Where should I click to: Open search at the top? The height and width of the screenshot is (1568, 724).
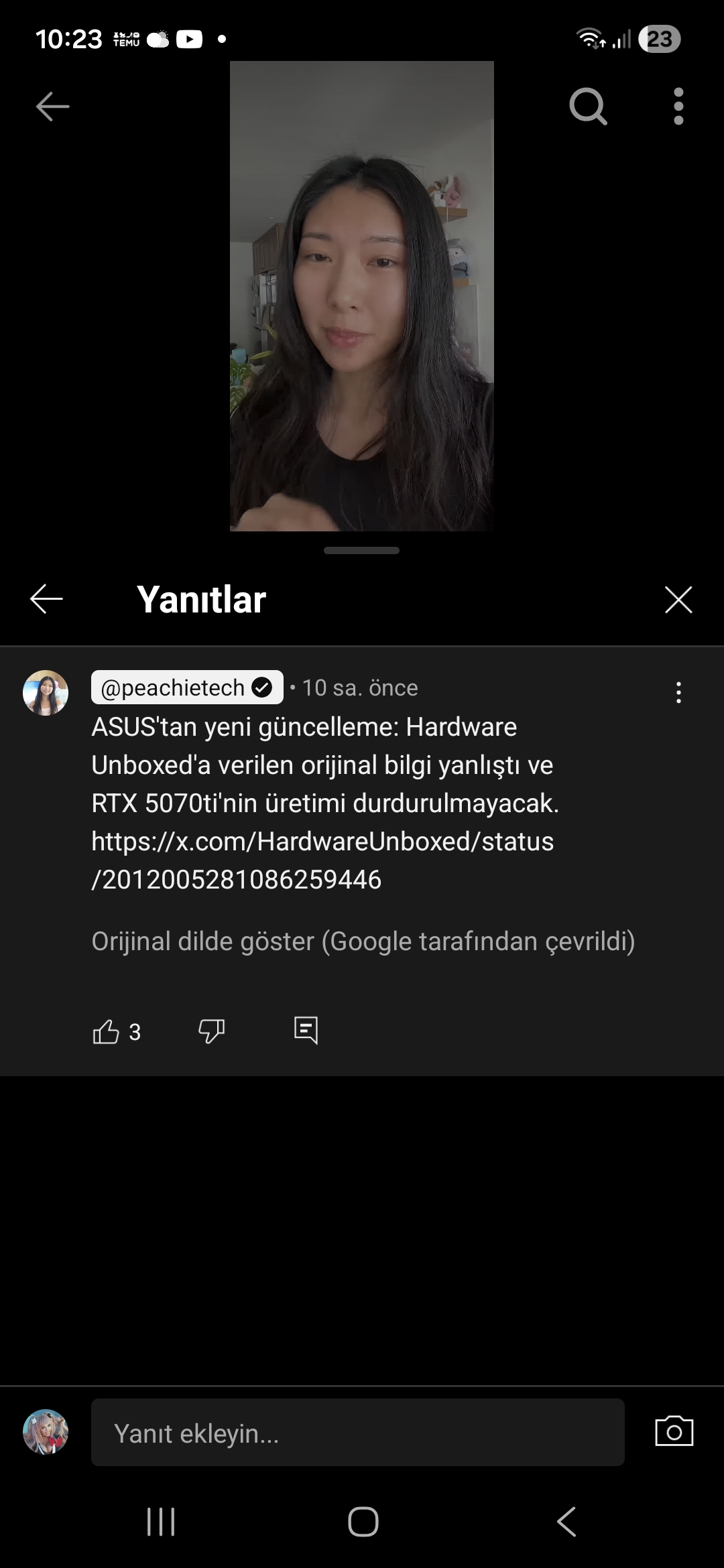click(588, 107)
